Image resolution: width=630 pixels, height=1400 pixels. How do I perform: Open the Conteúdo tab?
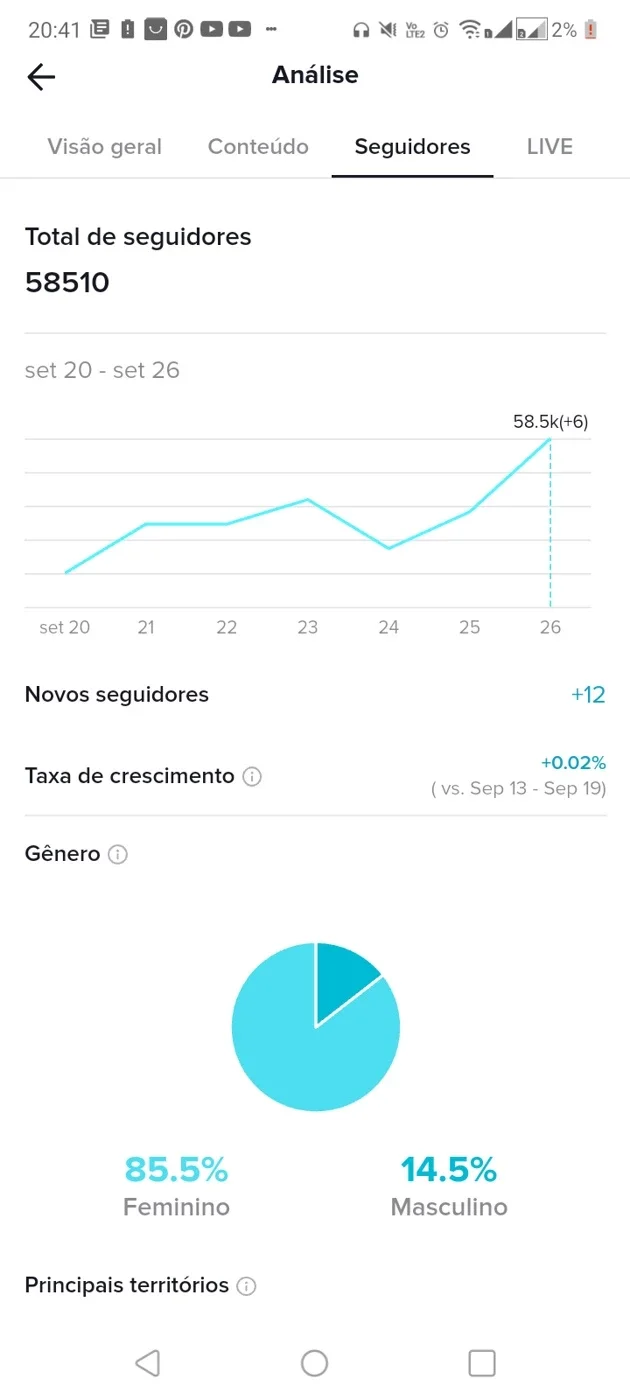pos(258,147)
